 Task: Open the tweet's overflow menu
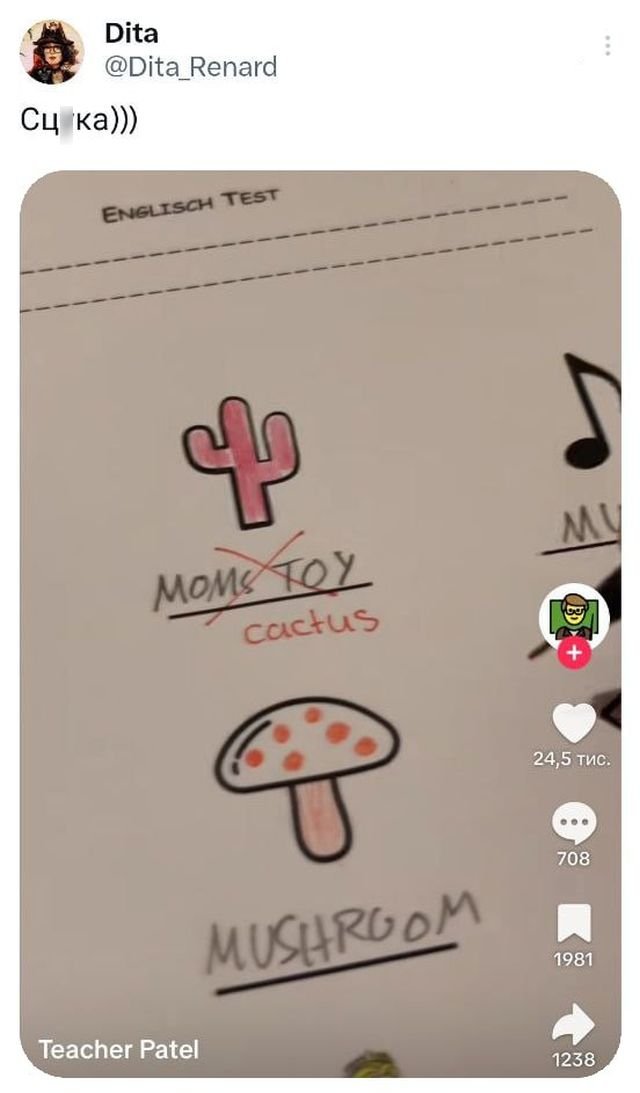[607, 46]
